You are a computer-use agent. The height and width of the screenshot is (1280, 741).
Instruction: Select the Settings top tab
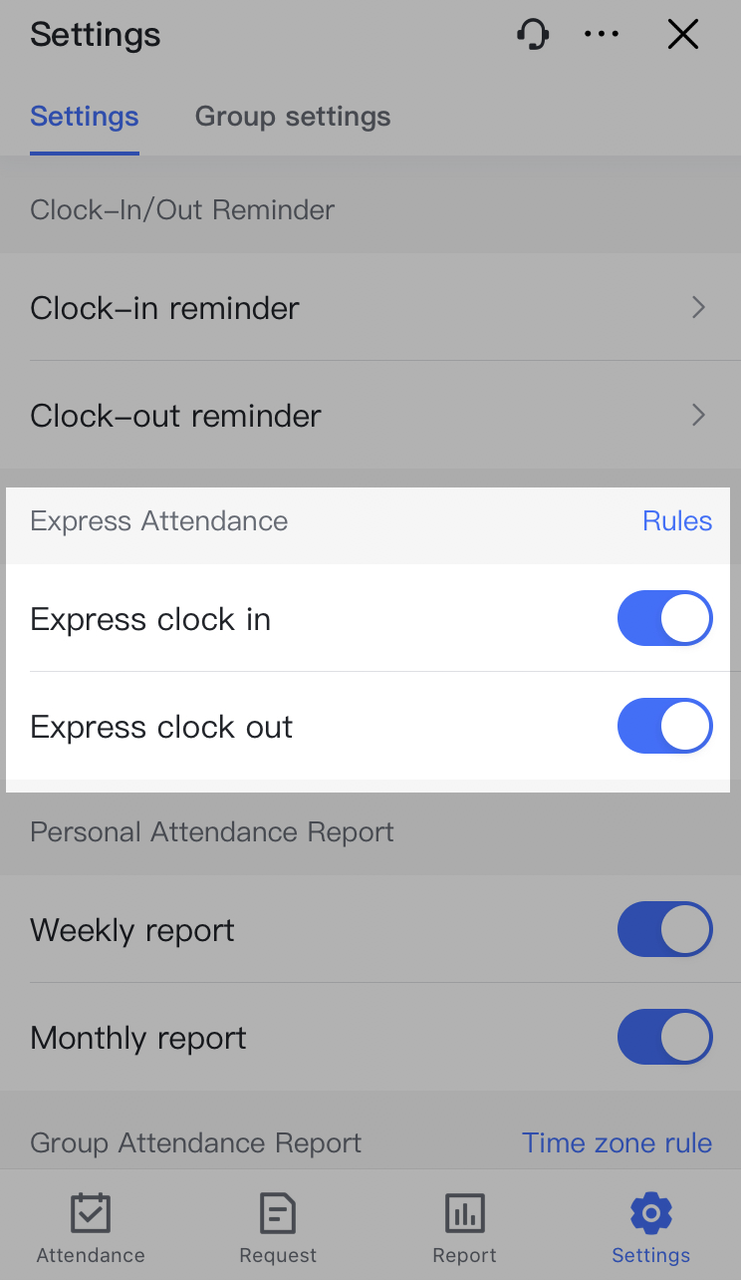pyautogui.click(x=84, y=117)
